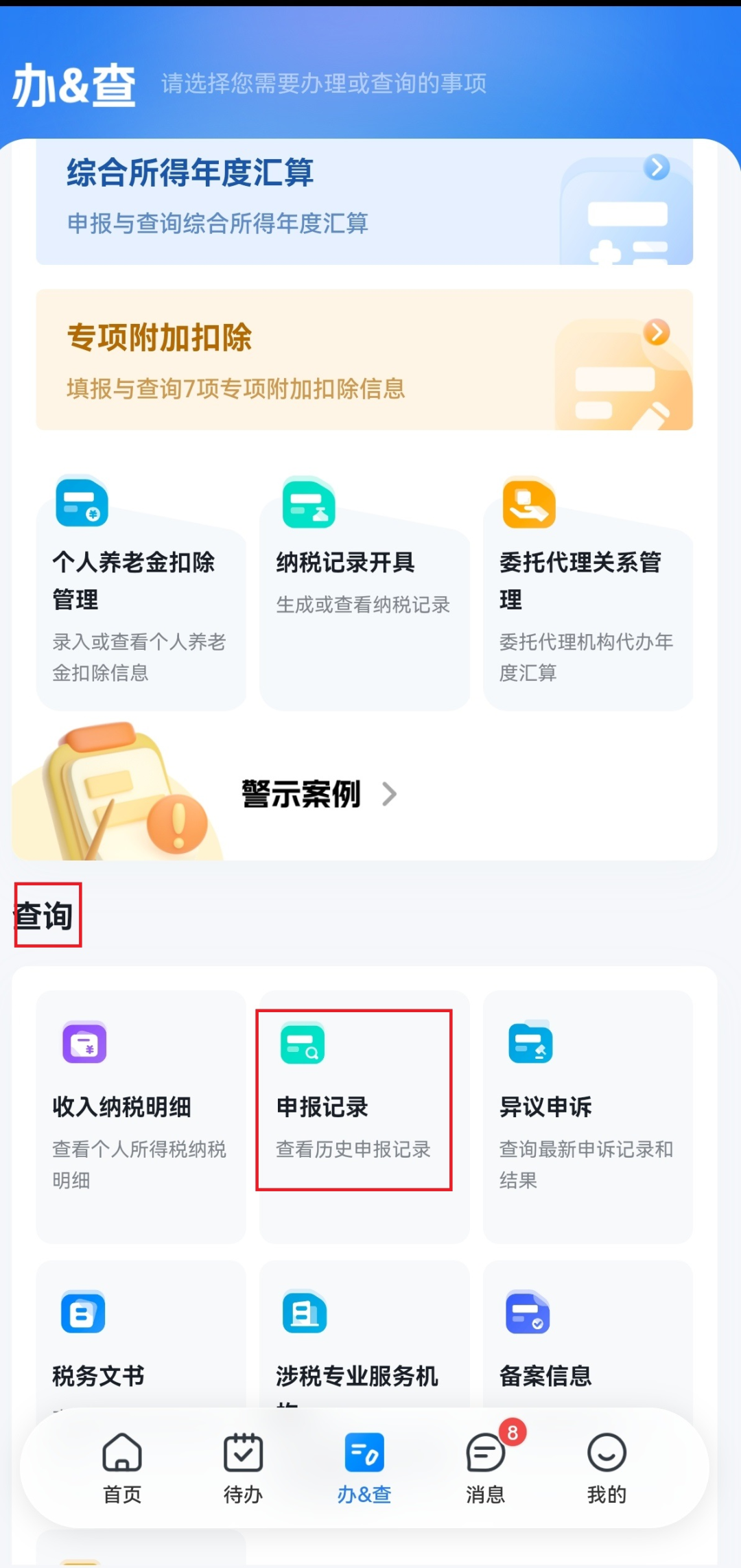Open 待办 pending tasks
This screenshot has height=1568, width=741.
pos(242,1468)
